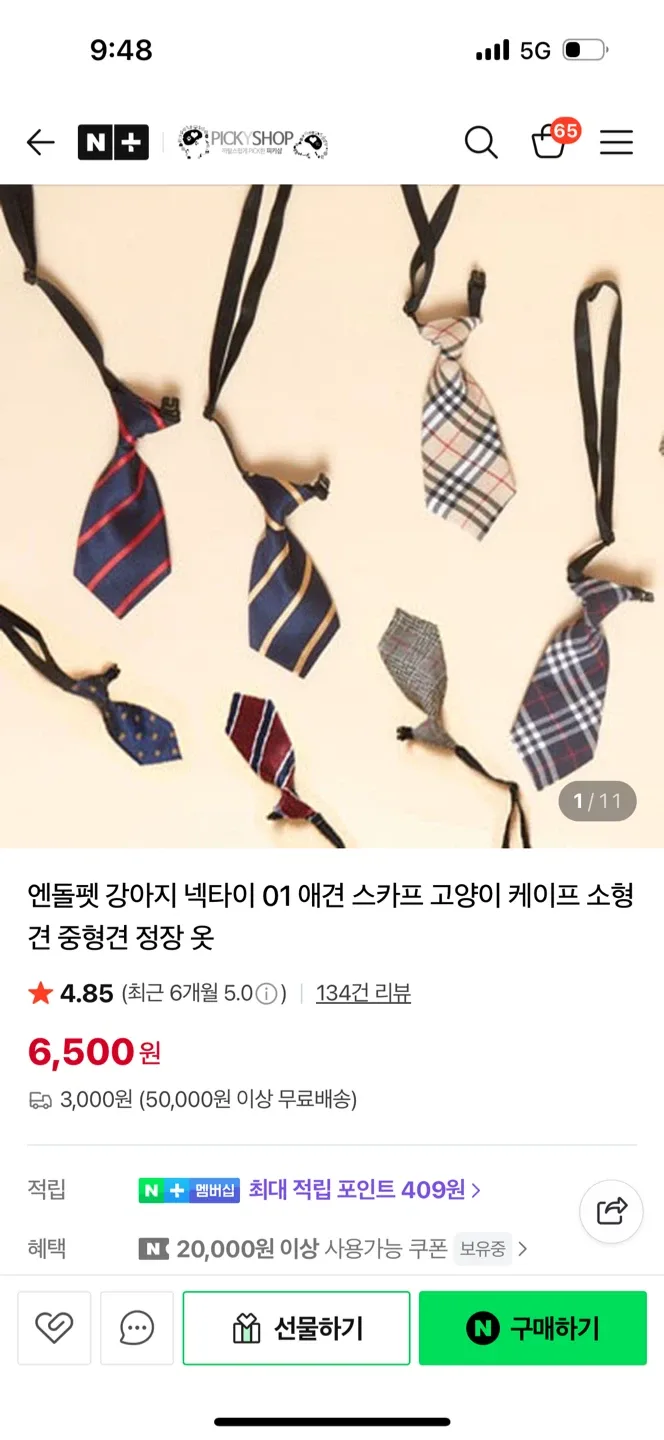View 최대 적립 포인트 409원 details
This screenshot has height=1440, width=664.
click(x=364, y=1190)
